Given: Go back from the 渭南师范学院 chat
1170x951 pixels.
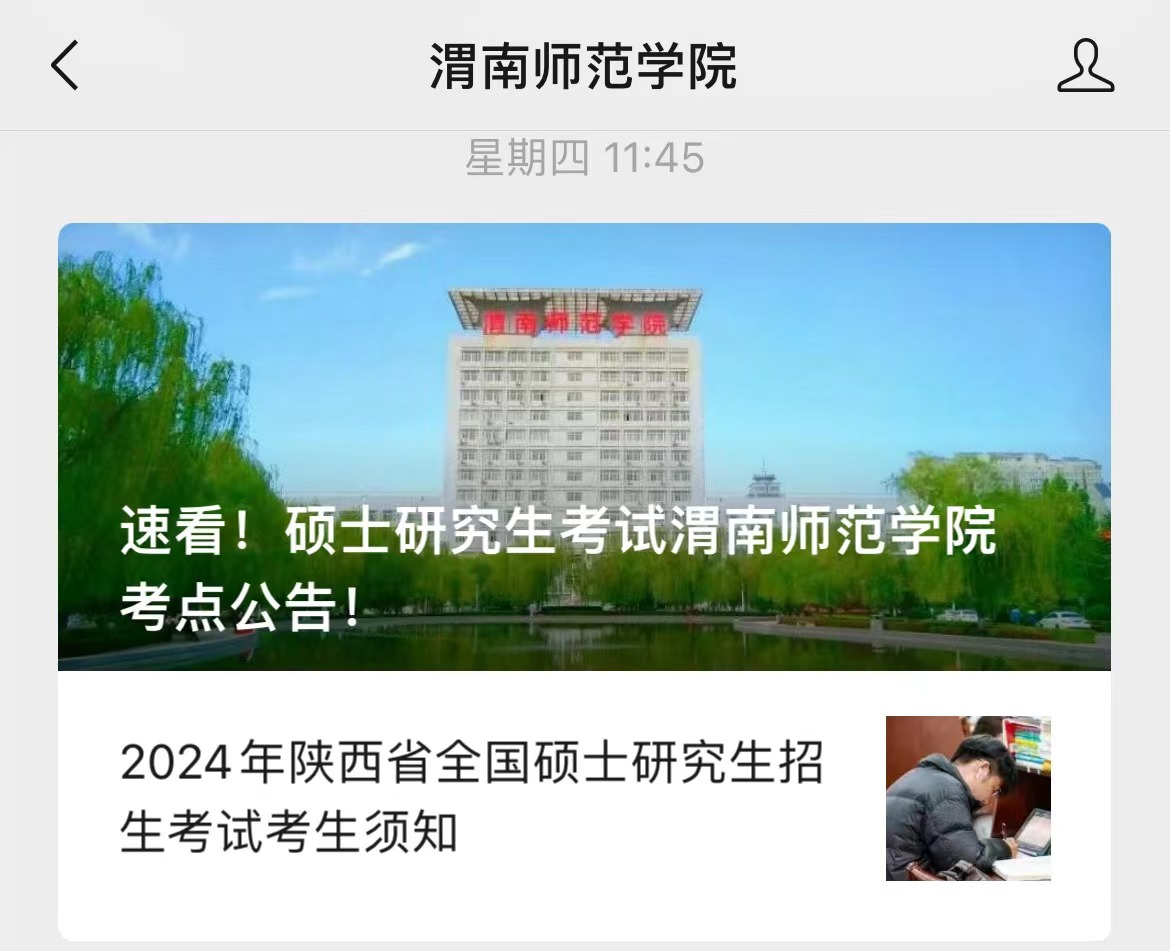Looking at the screenshot, I should [65, 66].
